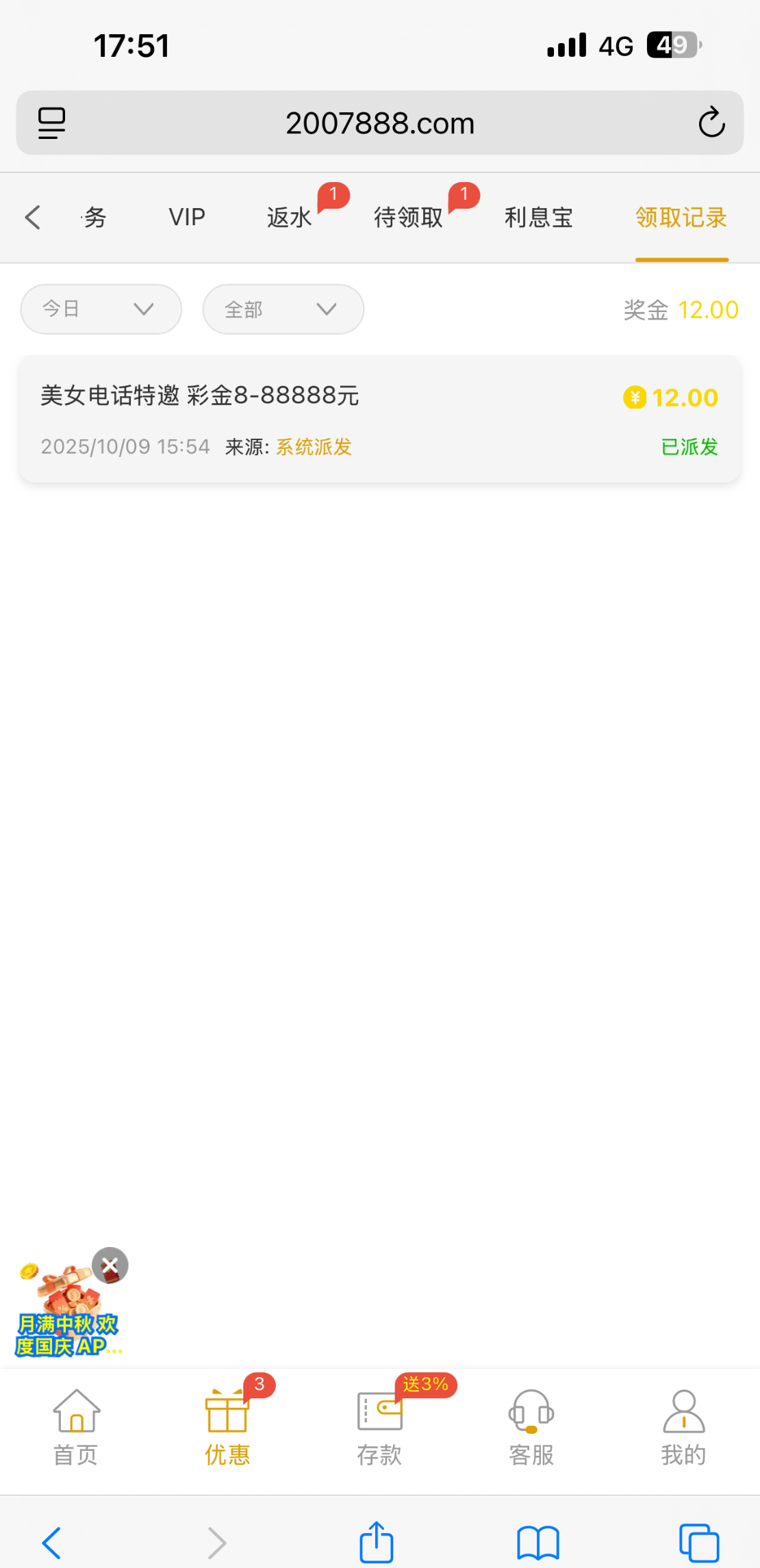The image size is (760, 1568).
Task: Switch to the VIP tab
Action: coord(187,218)
